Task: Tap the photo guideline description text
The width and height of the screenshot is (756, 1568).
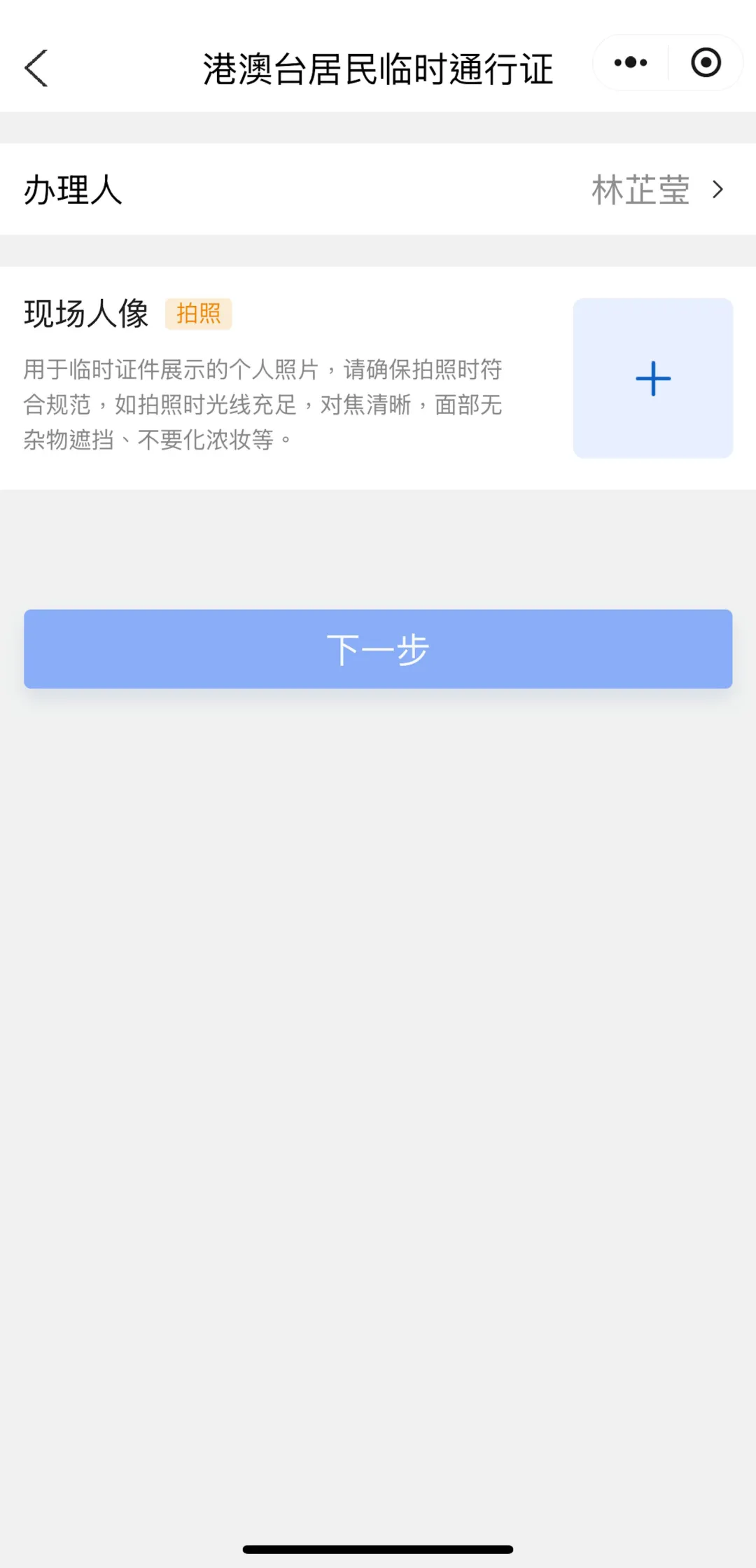Action: pos(262,405)
